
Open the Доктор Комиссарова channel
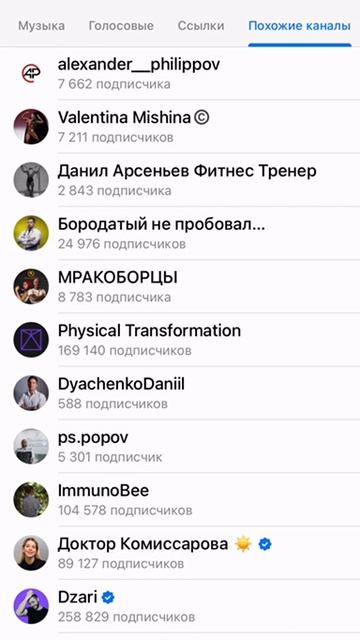180,553
